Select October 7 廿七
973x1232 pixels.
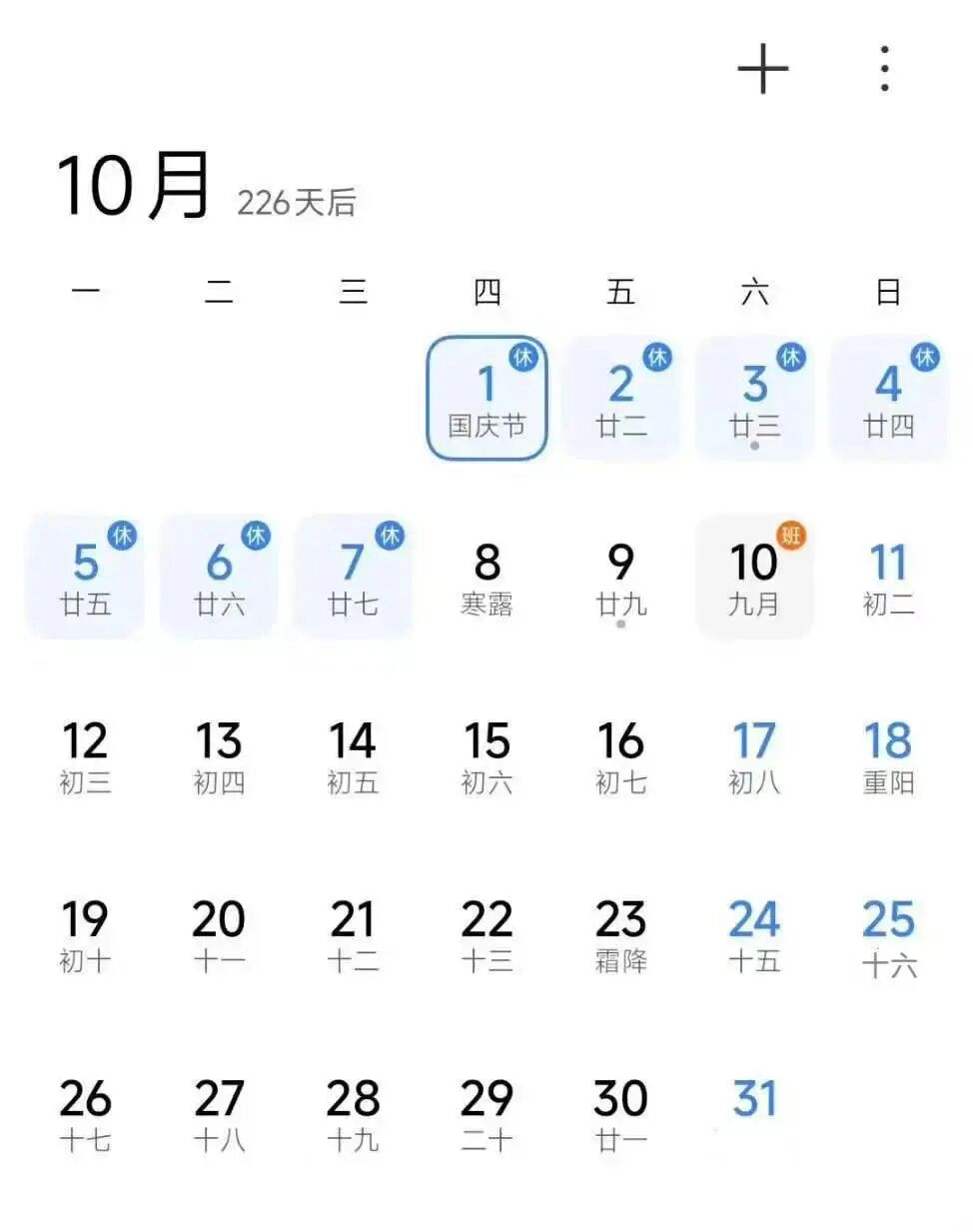coord(353,577)
